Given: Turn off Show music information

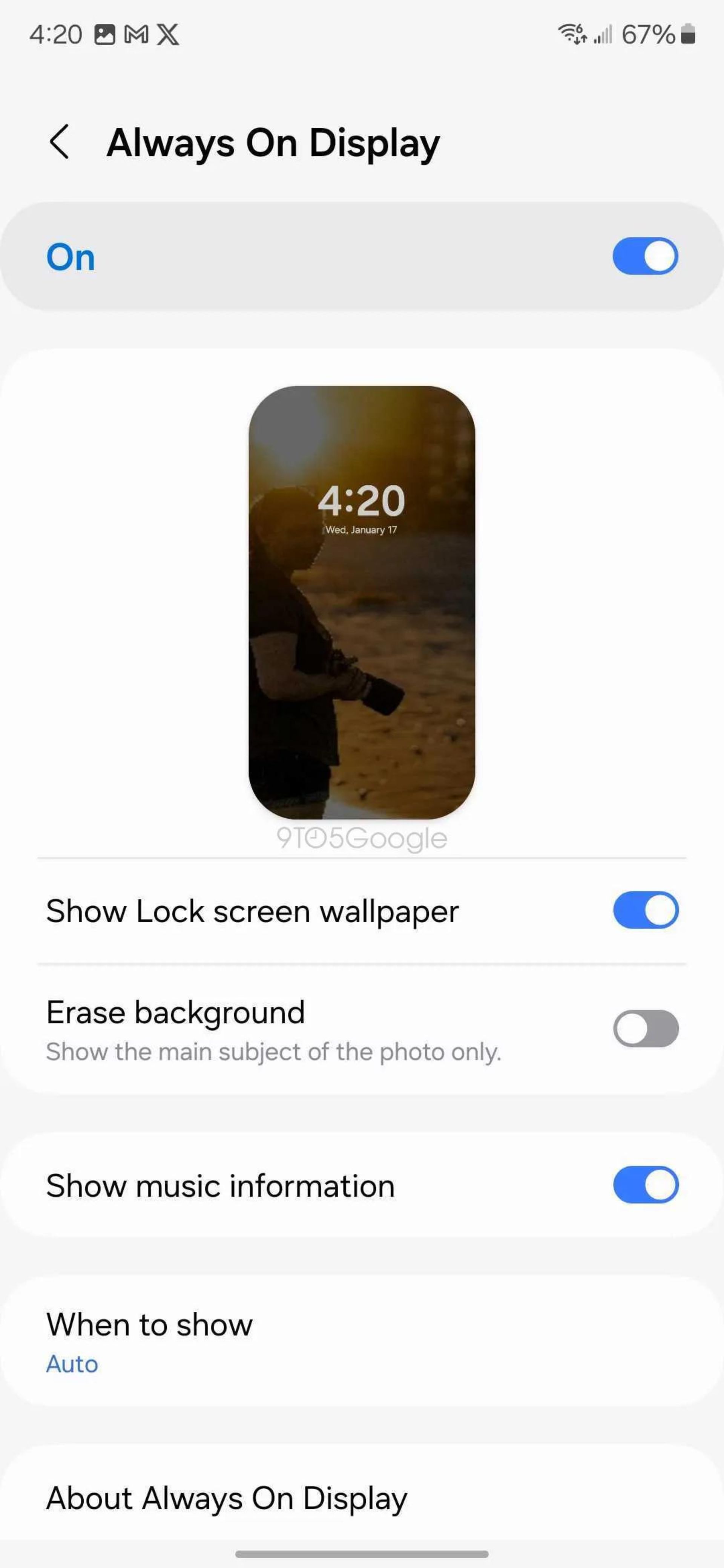Looking at the screenshot, I should tap(646, 1185).
